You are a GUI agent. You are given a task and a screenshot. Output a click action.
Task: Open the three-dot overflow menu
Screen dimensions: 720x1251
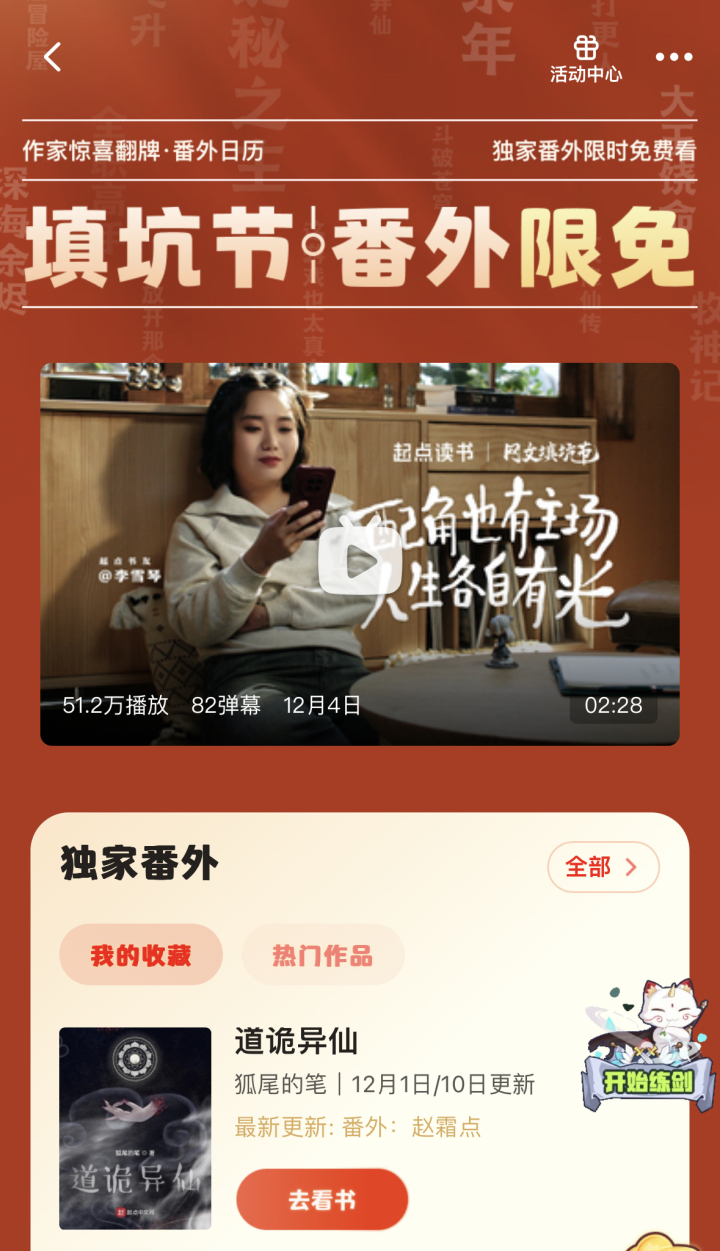click(673, 57)
